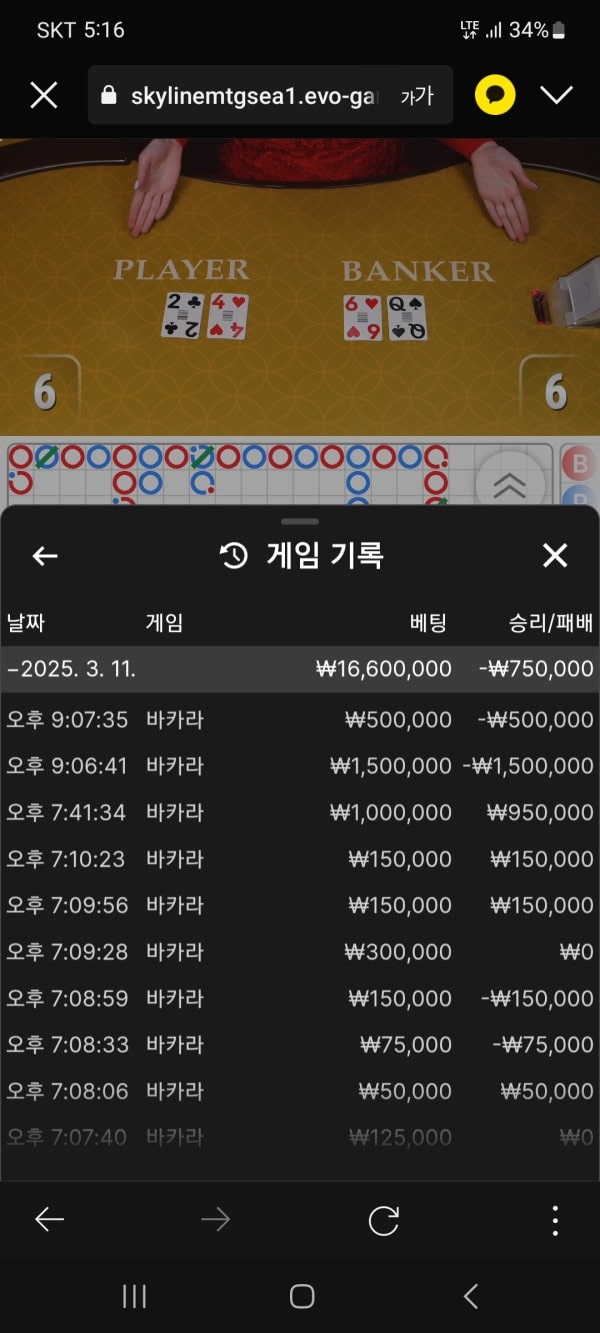Reload the current web page
Screen dimensions: 600x1333
pyautogui.click(x=383, y=1220)
